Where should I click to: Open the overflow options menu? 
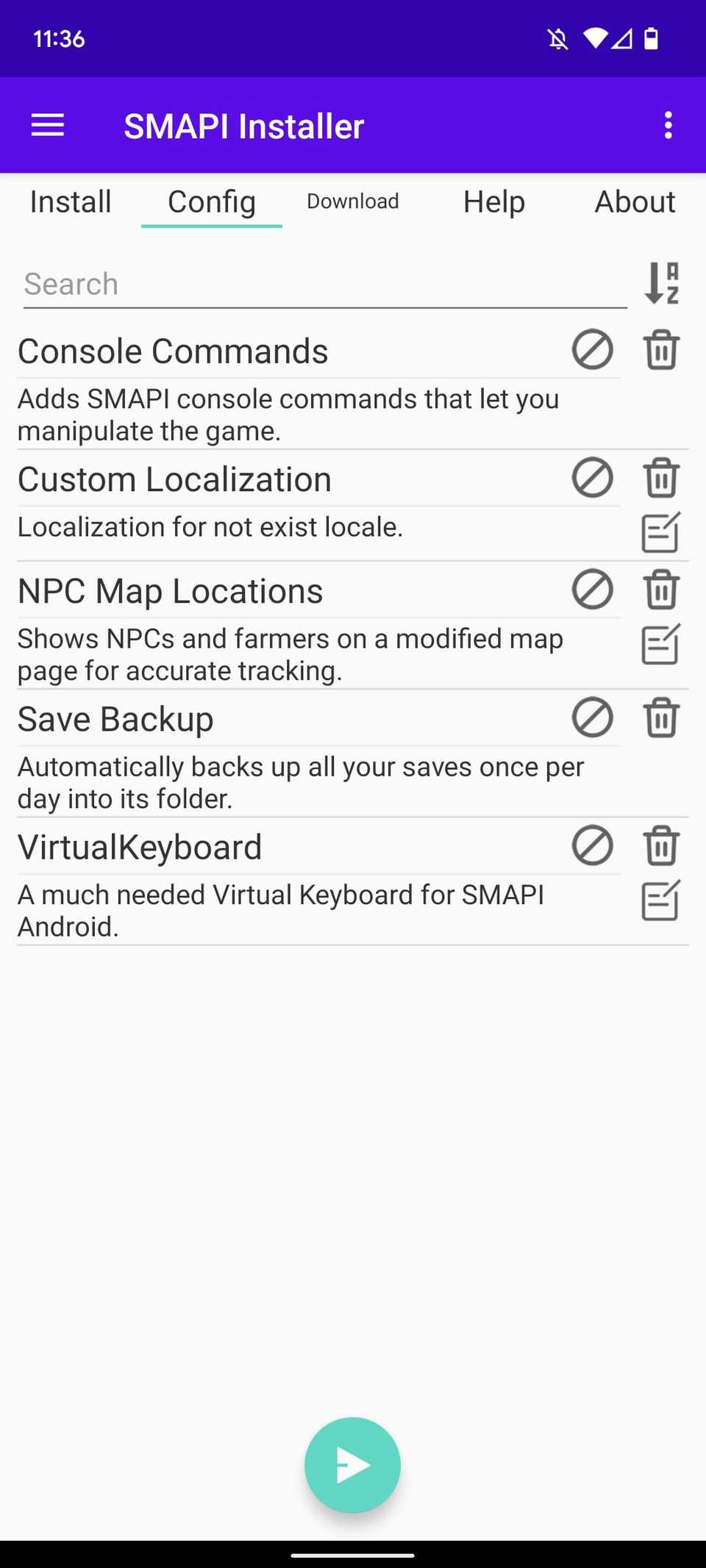click(x=668, y=126)
